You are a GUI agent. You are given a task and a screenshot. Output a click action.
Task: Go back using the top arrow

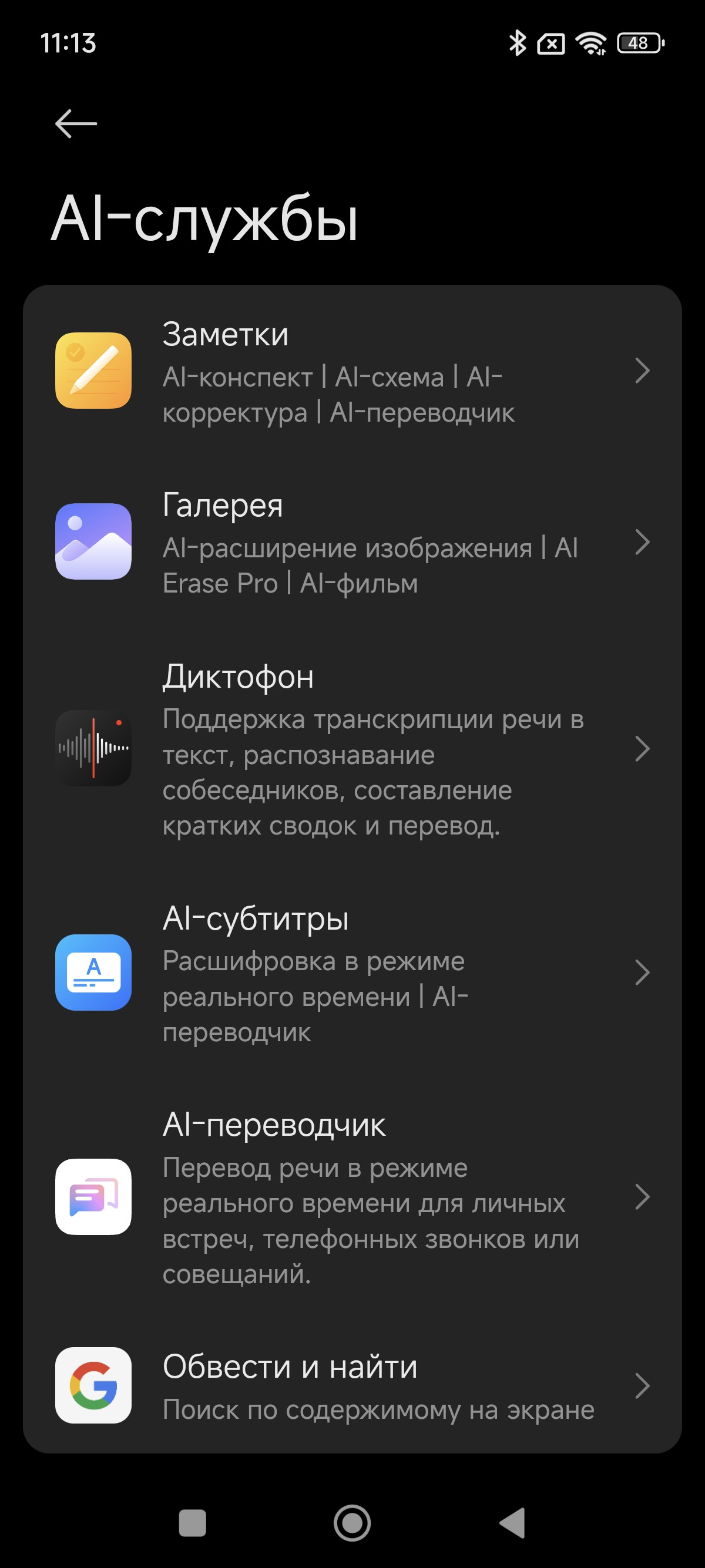click(75, 123)
